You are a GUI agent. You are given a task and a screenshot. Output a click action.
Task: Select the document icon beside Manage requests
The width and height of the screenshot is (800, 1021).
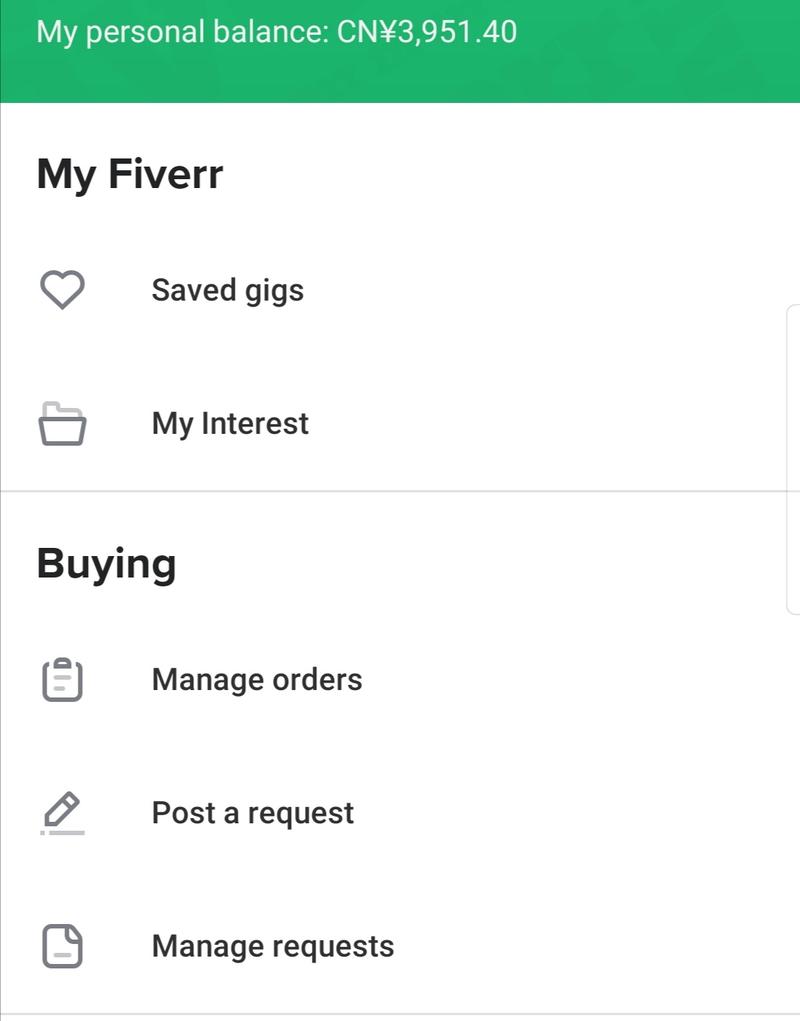point(62,945)
